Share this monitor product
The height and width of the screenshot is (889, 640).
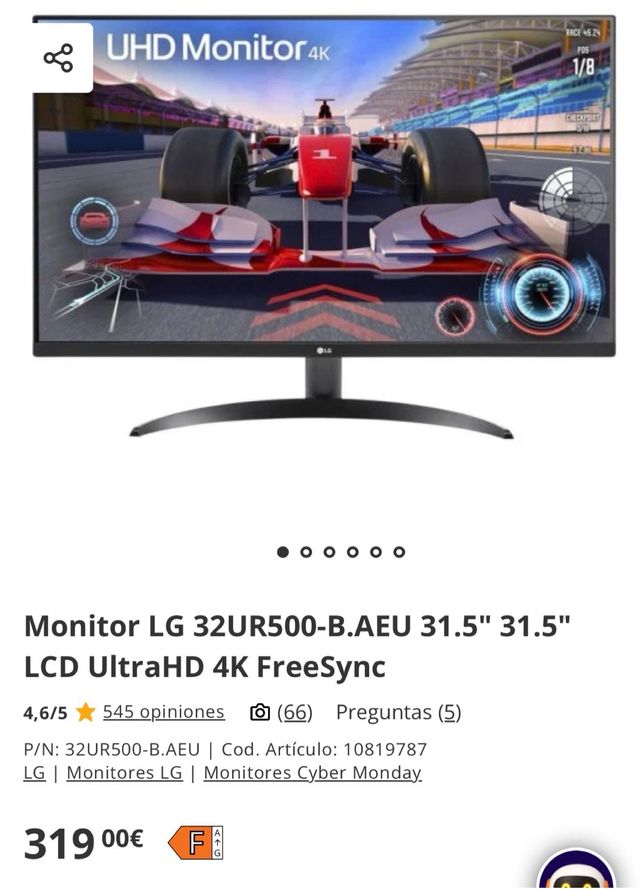pos(58,58)
